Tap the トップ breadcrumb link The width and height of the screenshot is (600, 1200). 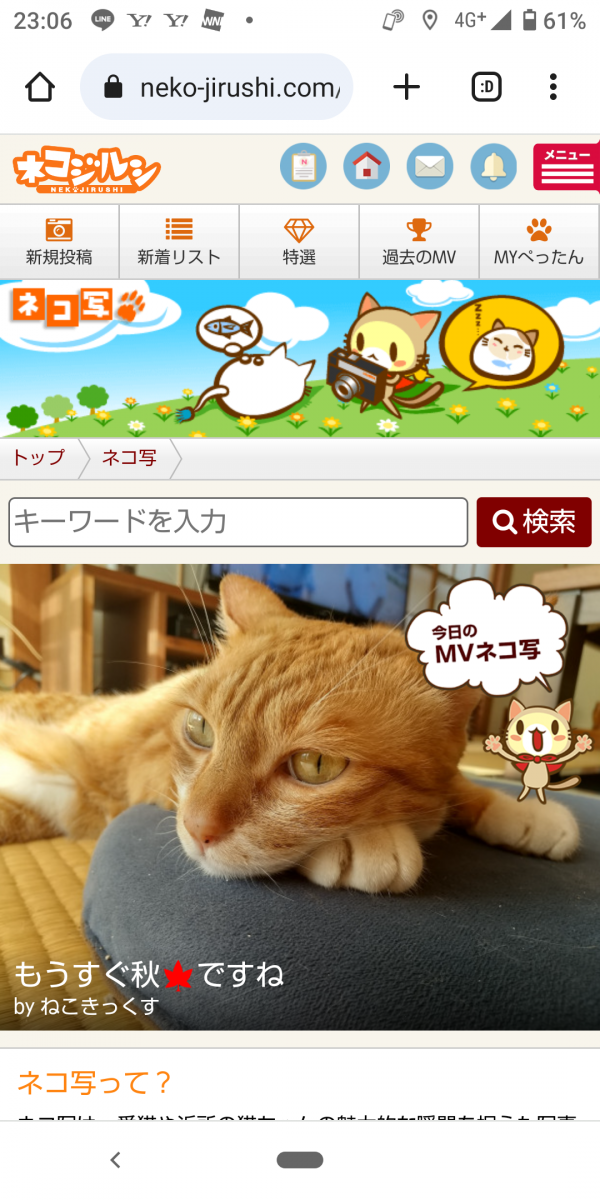click(x=38, y=458)
